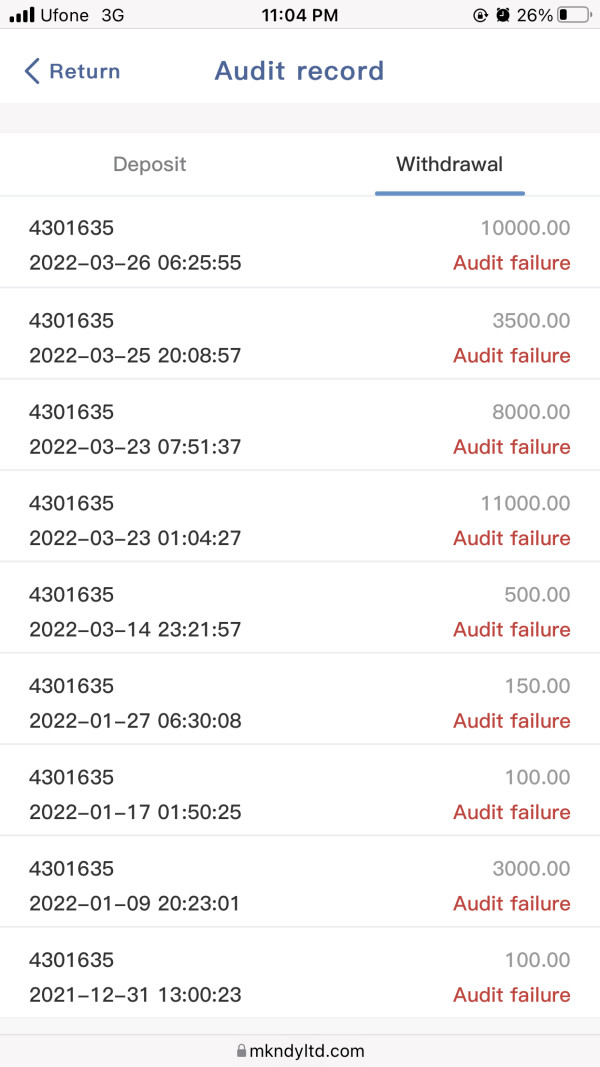Go back using the Return button
This screenshot has width=600, height=1067.
click(x=72, y=71)
